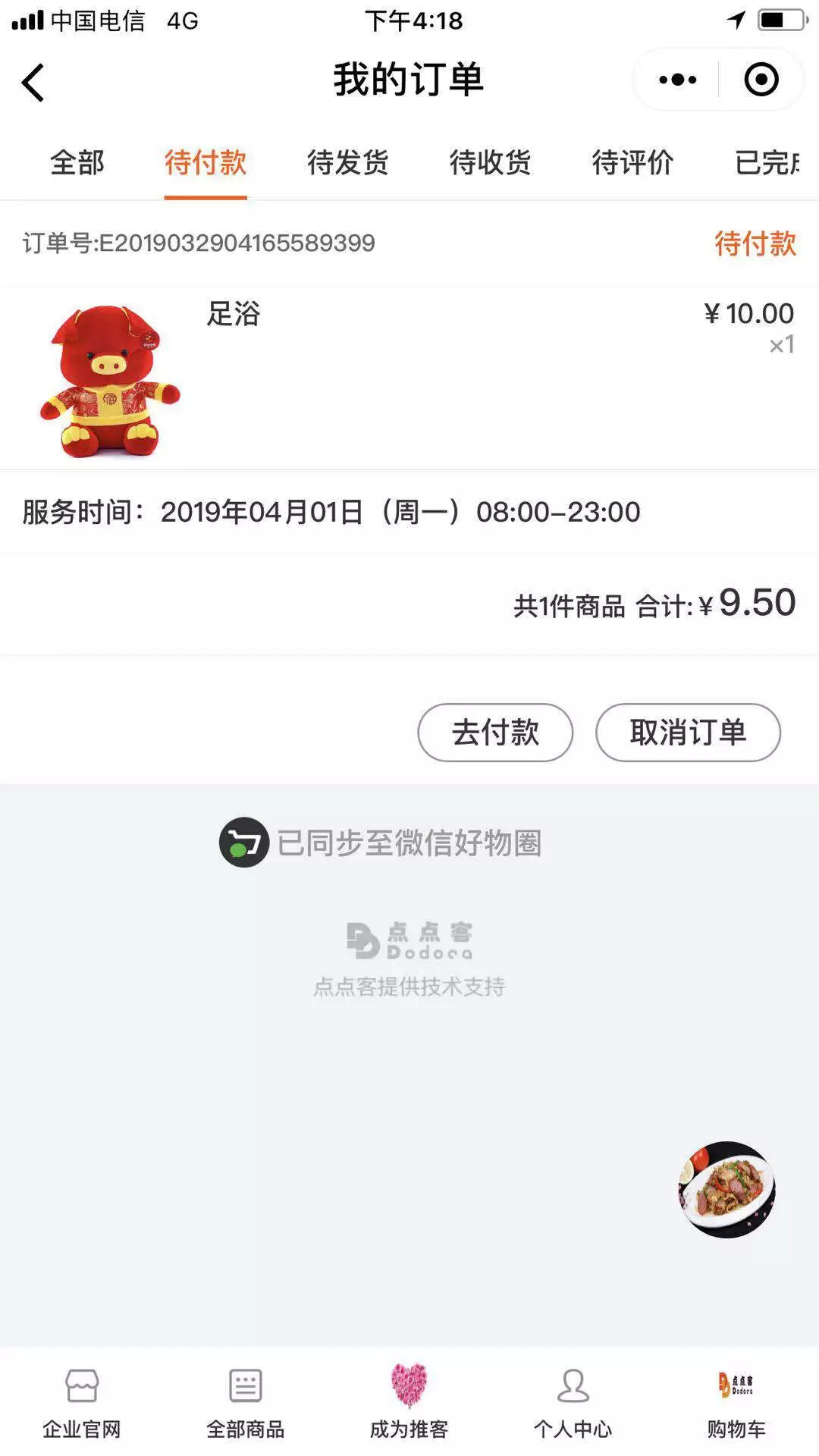Screen dimensions: 819x1456
Task: Select the 全部 orders tab
Action: [x=77, y=162]
